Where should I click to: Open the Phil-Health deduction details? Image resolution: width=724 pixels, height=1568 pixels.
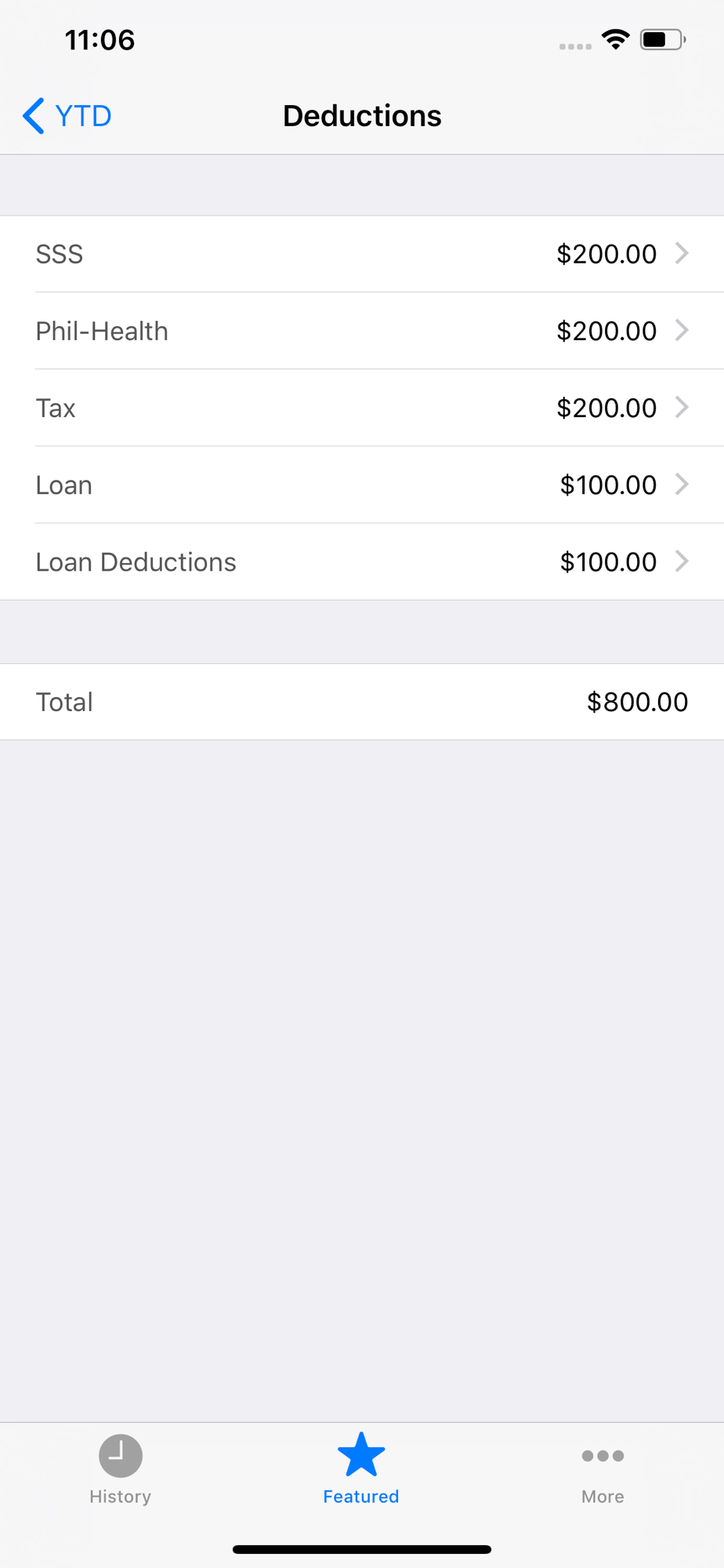coord(362,331)
